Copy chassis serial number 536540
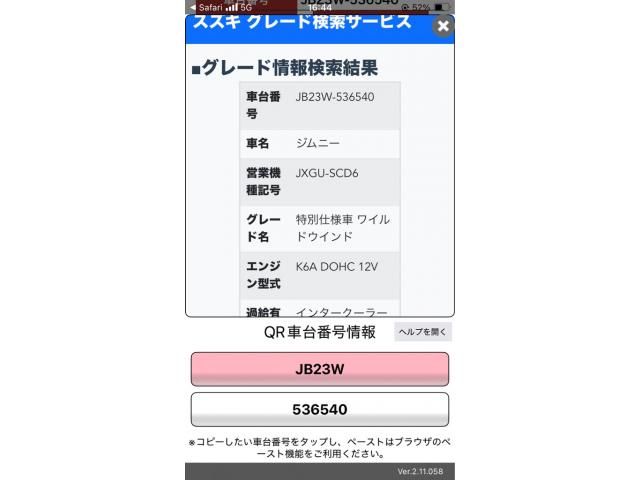This screenshot has height=480, width=640. (x=319, y=410)
